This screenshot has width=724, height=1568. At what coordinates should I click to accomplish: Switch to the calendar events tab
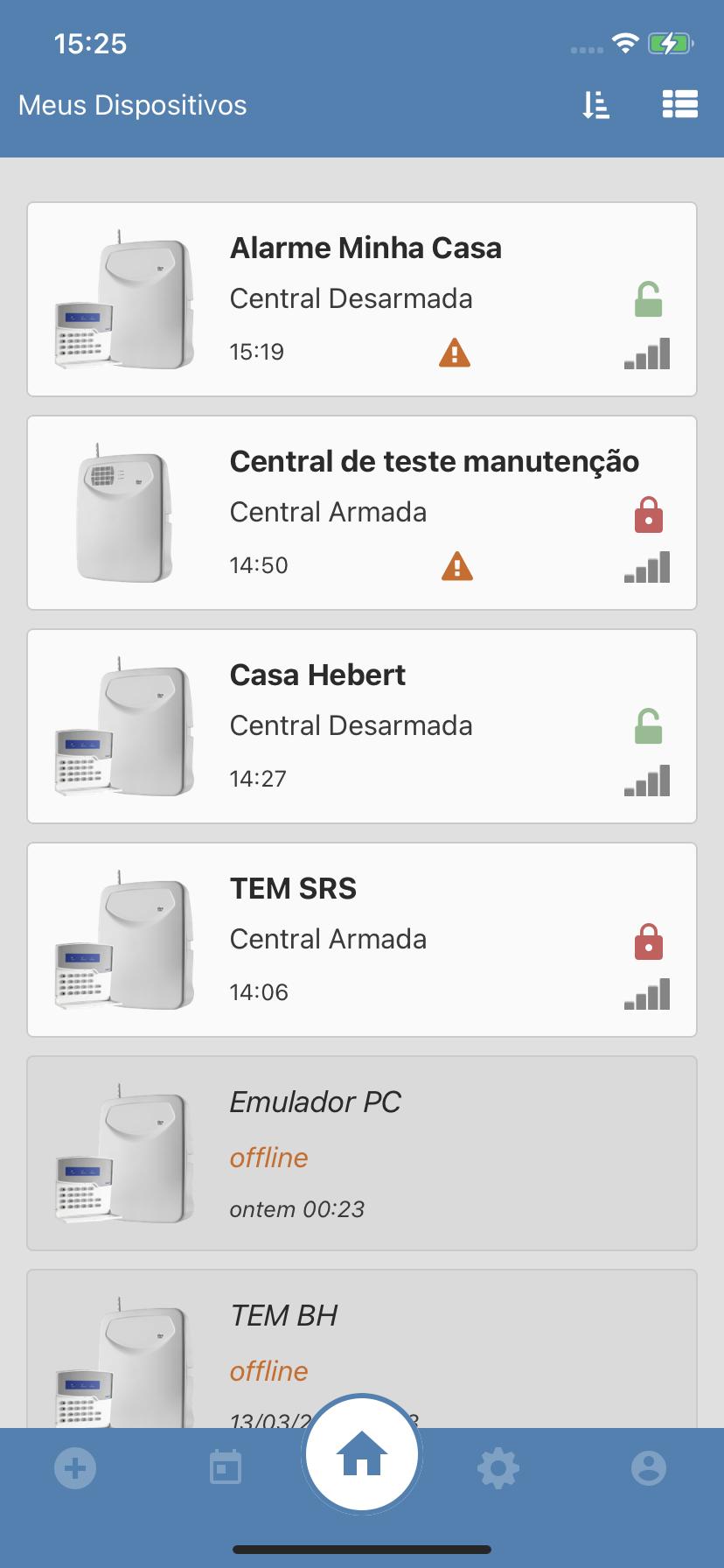click(x=226, y=1467)
